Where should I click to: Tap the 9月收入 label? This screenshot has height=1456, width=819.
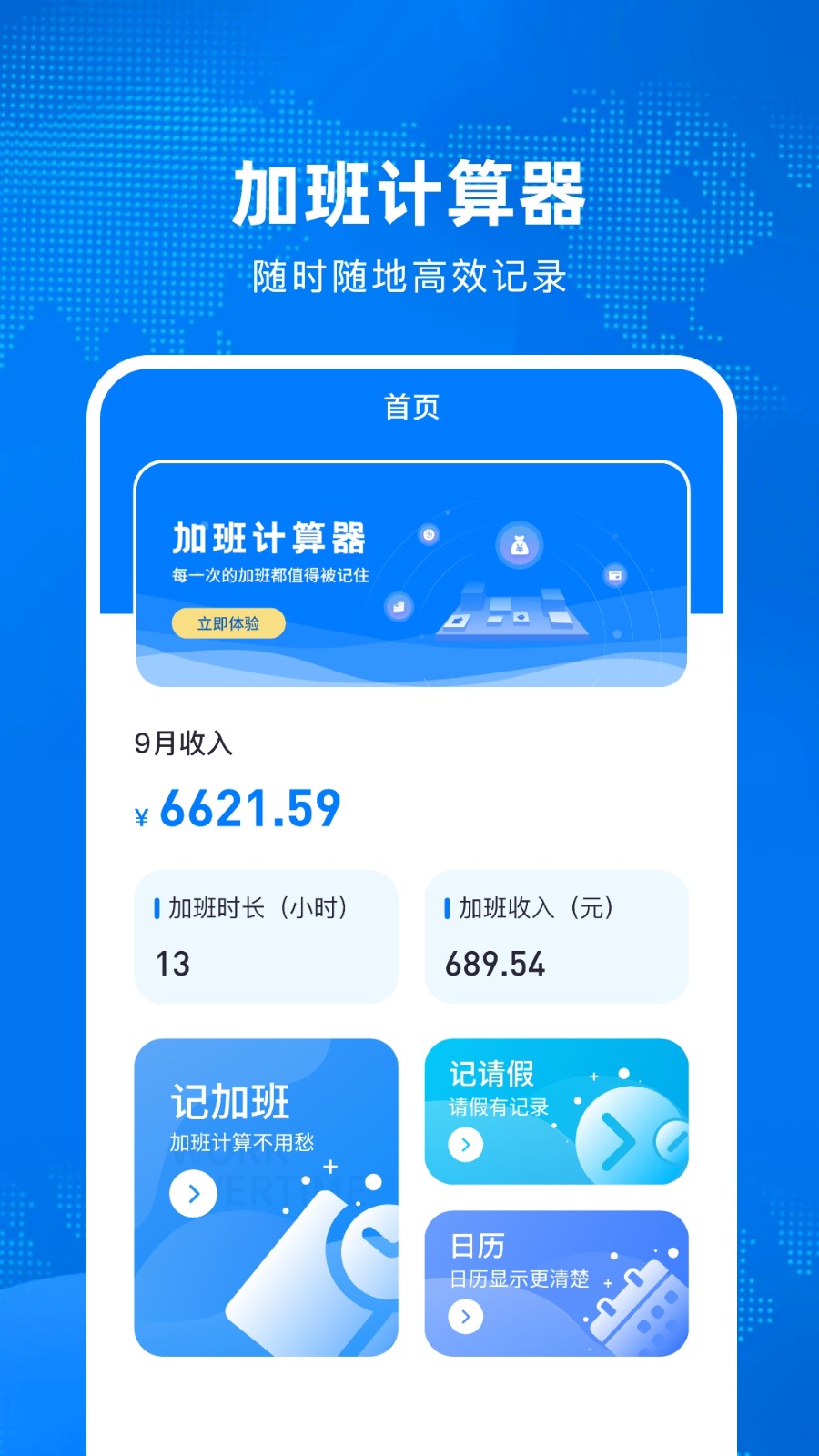coord(183,744)
